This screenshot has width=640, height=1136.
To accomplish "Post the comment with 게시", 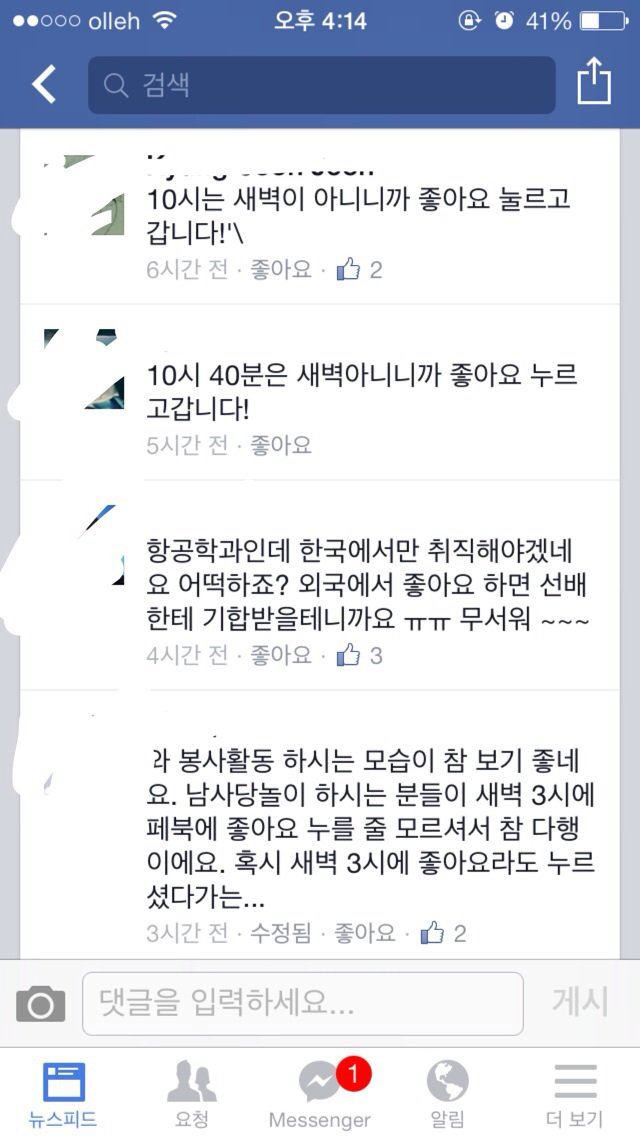I will (x=580, y=1001).
